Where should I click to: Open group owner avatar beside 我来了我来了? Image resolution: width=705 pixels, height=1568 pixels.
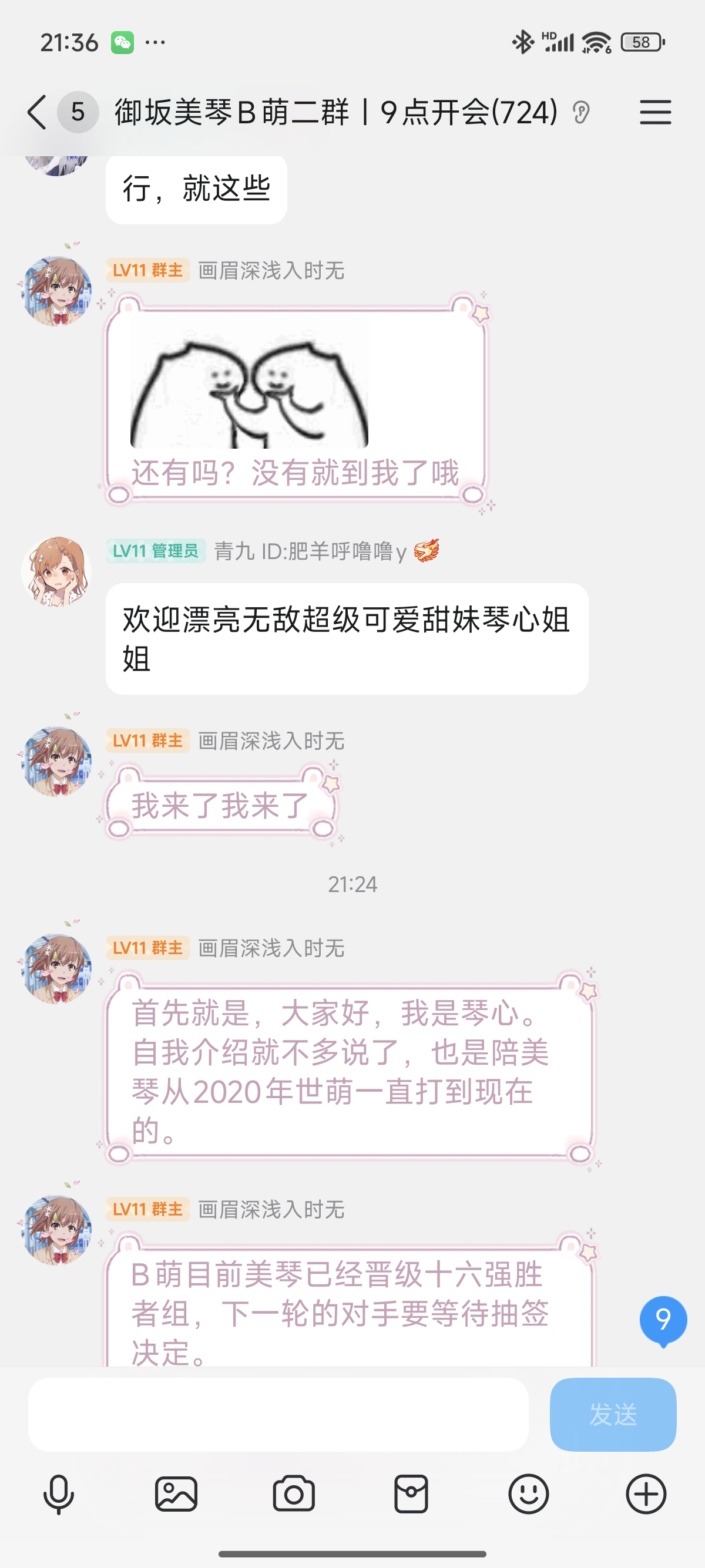[x=56, y=761]
